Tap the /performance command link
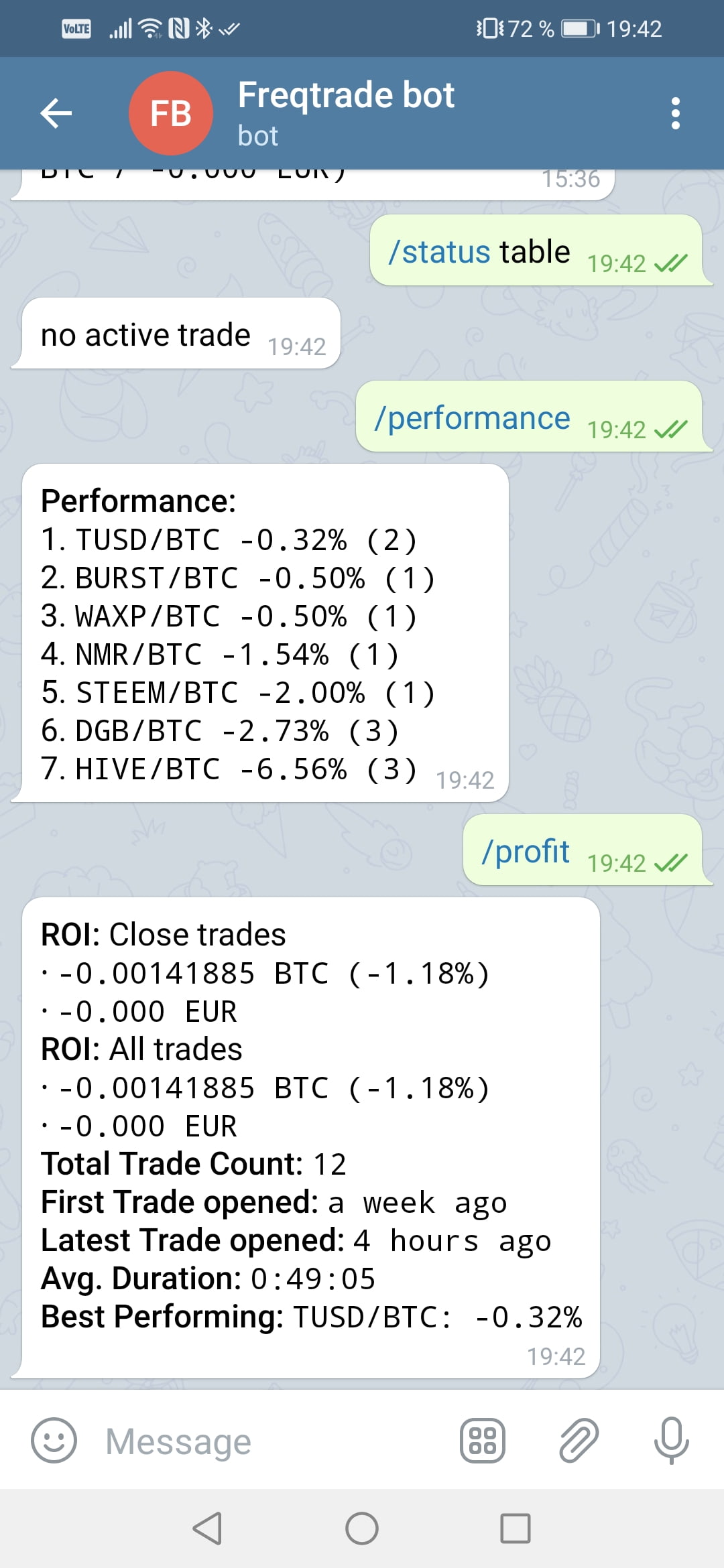This screenshot has height=1568, width=724. click(472, 419)
